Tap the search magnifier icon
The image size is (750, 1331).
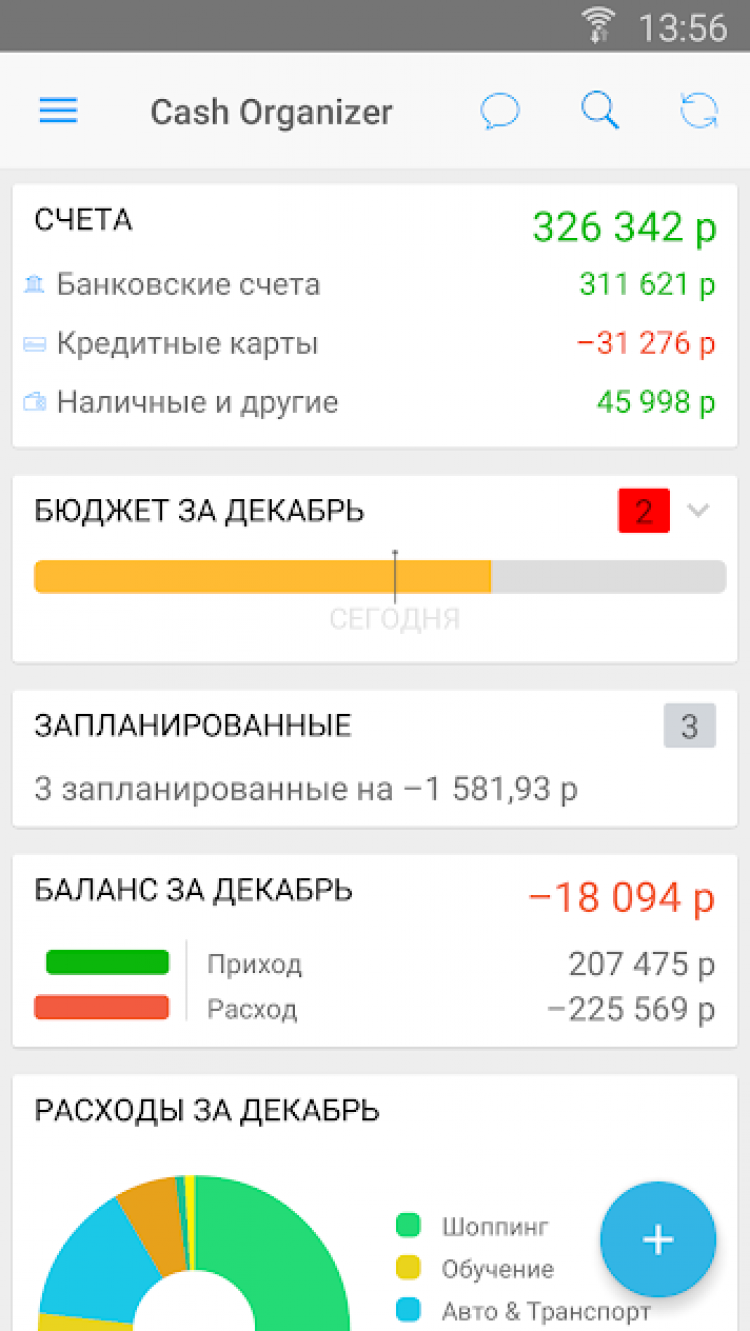tap(600, 110)
